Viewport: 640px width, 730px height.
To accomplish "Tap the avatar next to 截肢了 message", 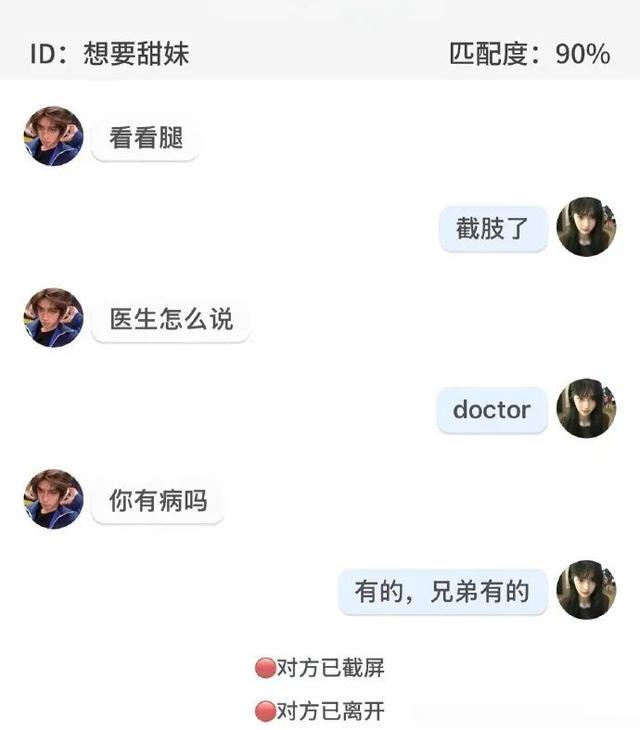I will (586, 227).
